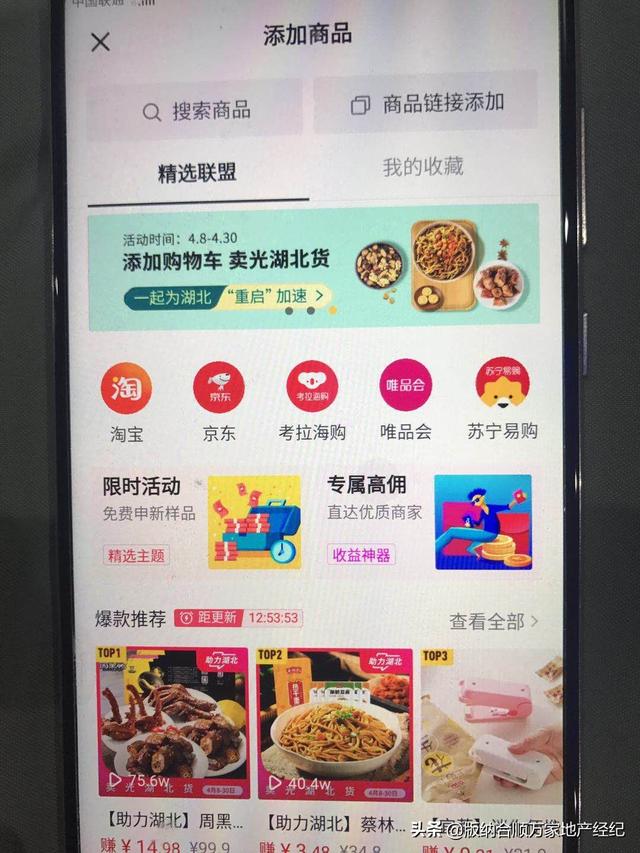Close the 添加商品 page
640x853 pixels.
tap(100, 42)
